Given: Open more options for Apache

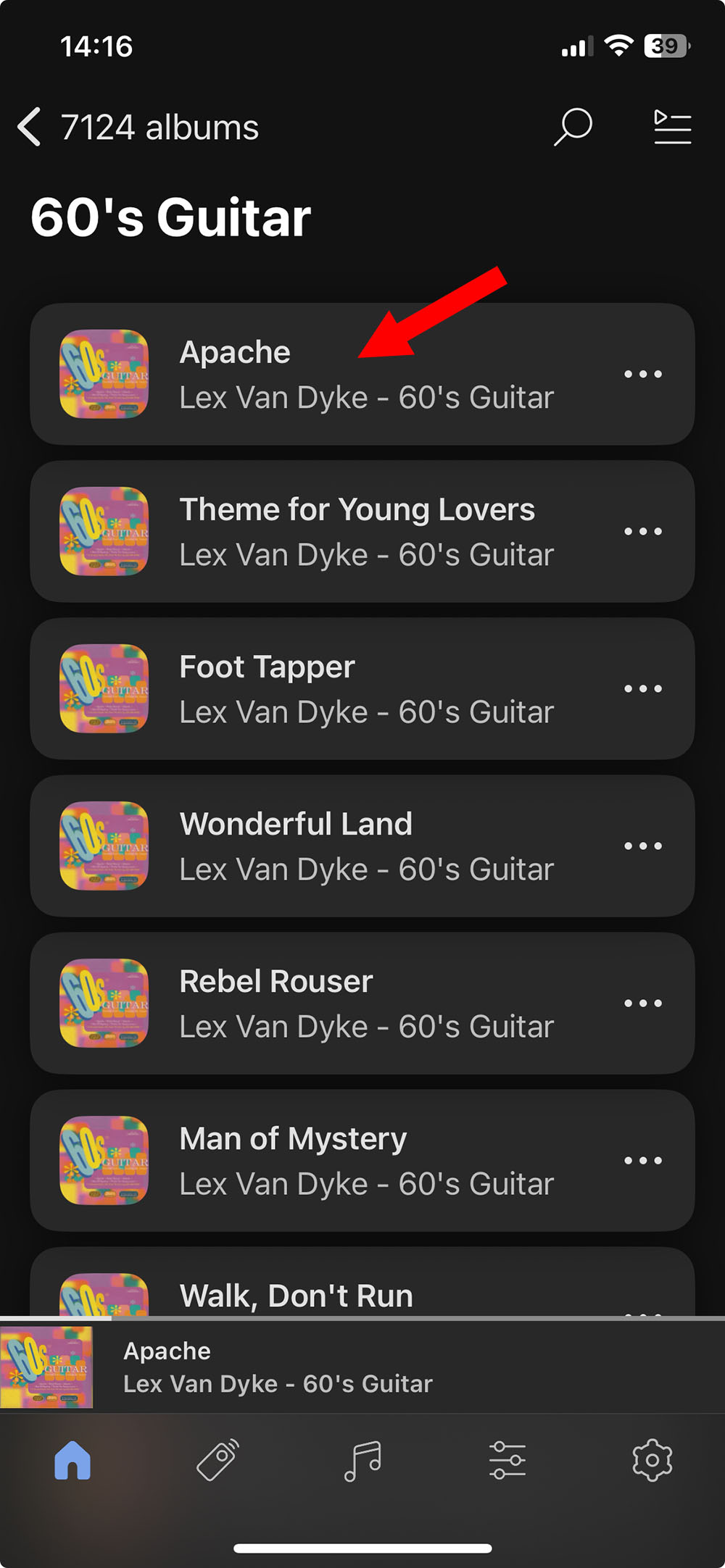Looking at the screenshot, I should [643, 374].
